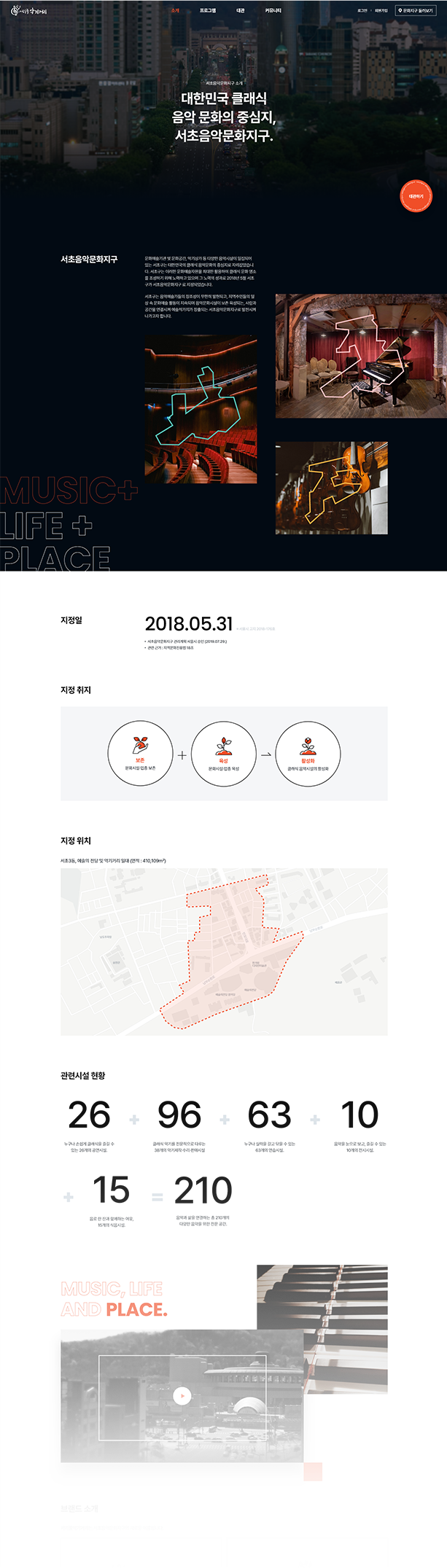Tap the 로그인 link
This screenshot has width=447, height=1568.
[362, 11]
